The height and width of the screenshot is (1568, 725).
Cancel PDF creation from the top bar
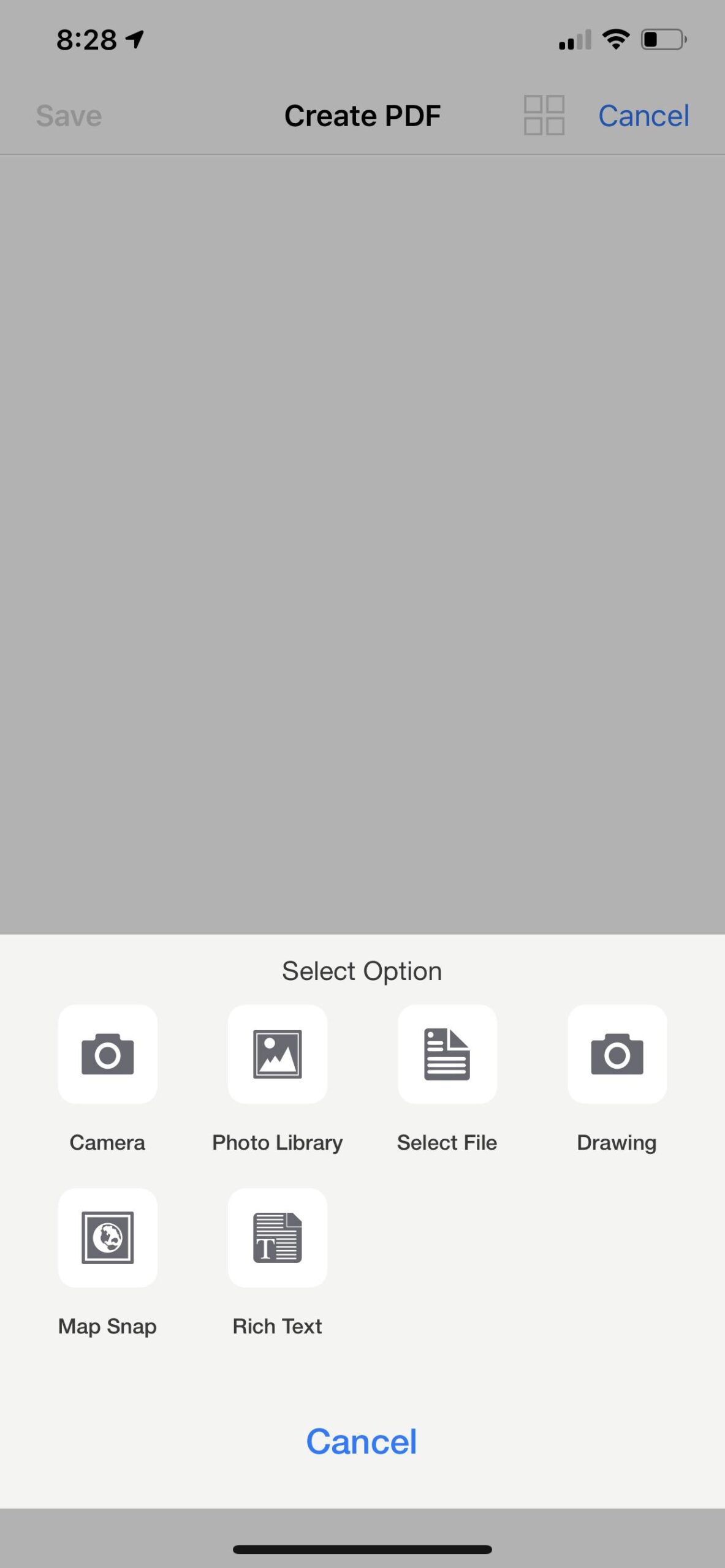click(x=643, y=116)
